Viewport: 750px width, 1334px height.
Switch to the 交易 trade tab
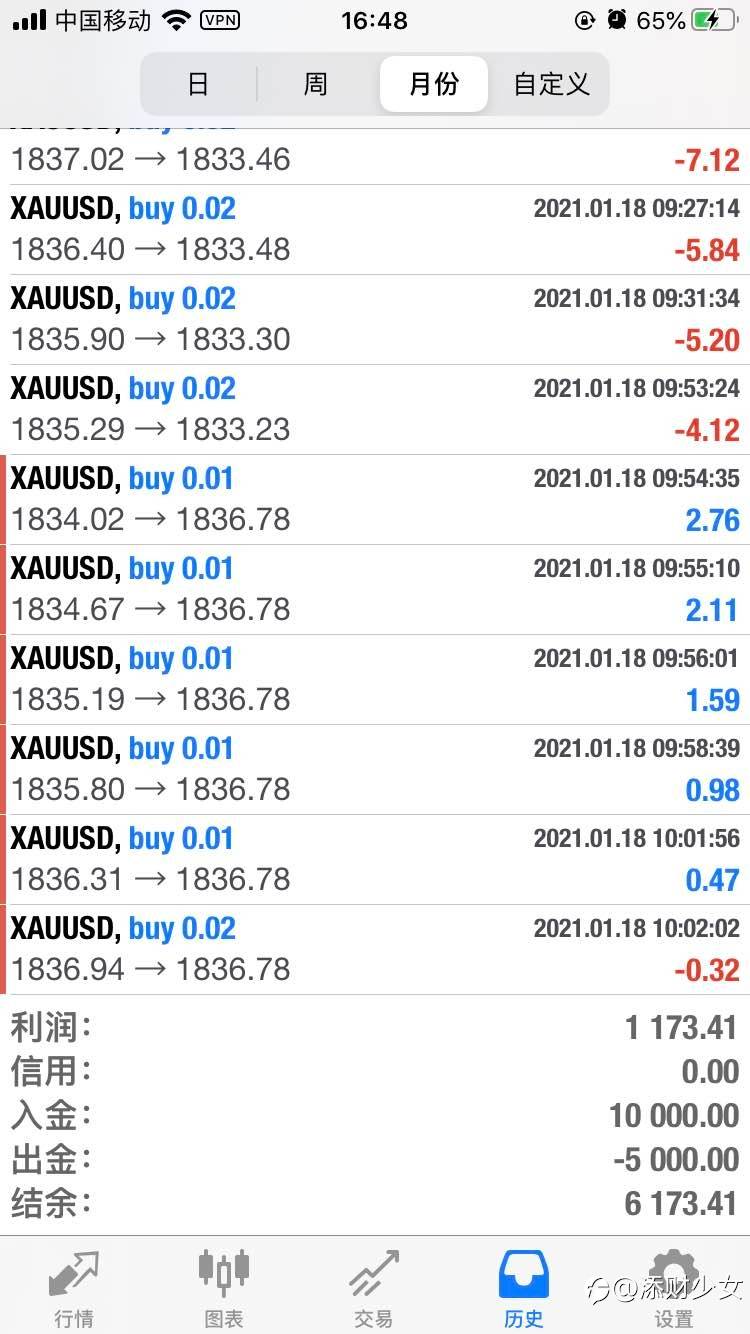tap(374, 1287)
